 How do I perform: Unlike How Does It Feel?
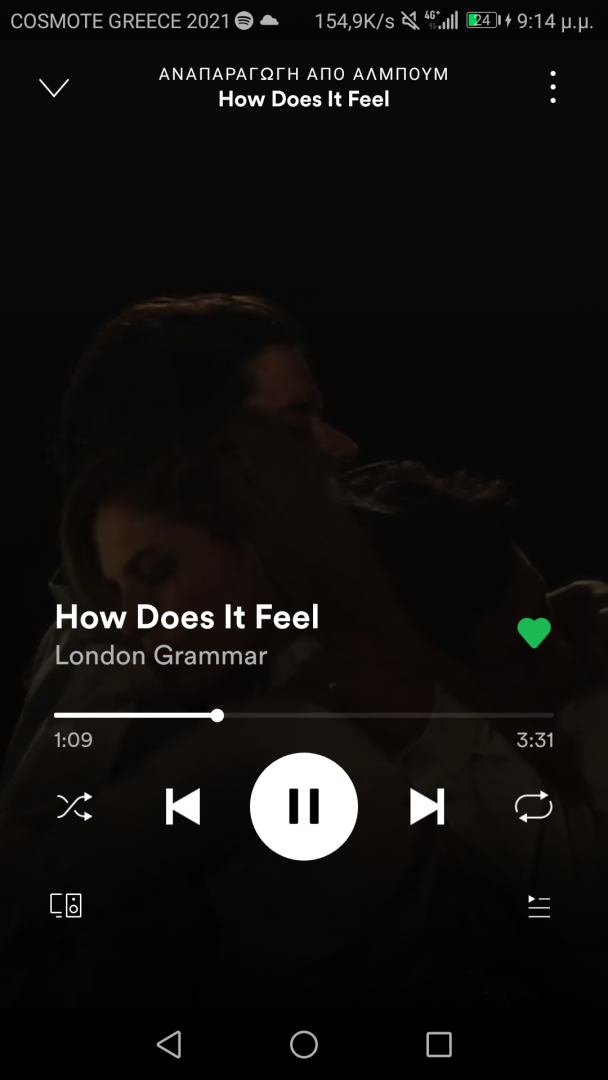pos(534,633)
